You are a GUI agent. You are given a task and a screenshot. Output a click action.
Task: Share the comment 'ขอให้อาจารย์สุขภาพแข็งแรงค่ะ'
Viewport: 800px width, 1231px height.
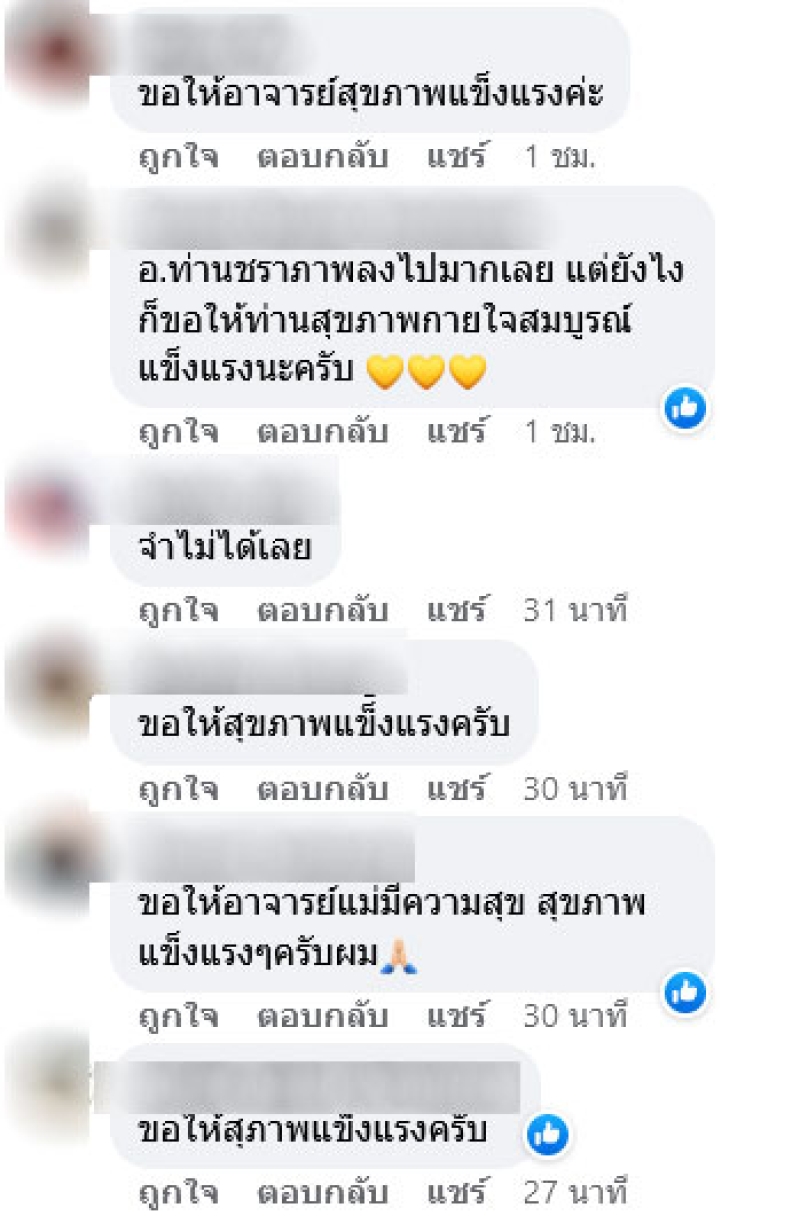458,156
